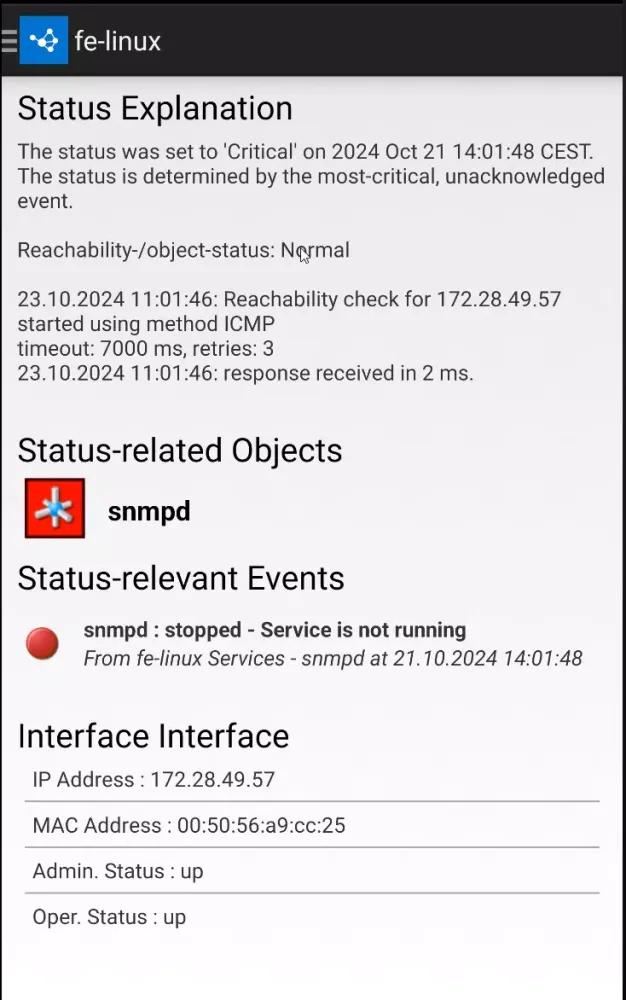This screenshot has width=626, height=1000.
Task: Open the navigation drawer menu
Action: pyautogui.click(x=9, y=41)
